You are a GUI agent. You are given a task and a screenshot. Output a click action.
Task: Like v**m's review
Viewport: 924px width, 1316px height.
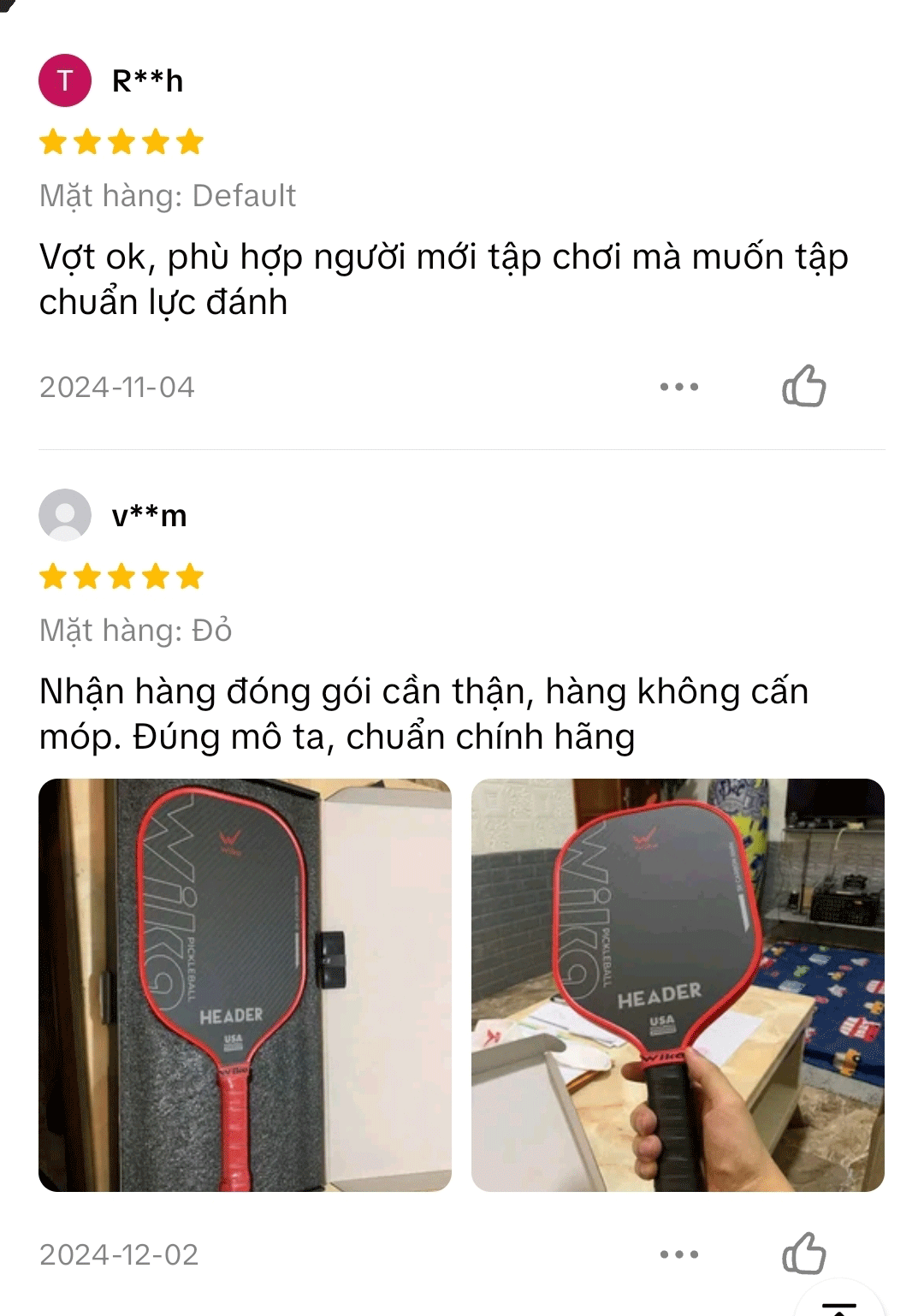tap(803, 1254)
